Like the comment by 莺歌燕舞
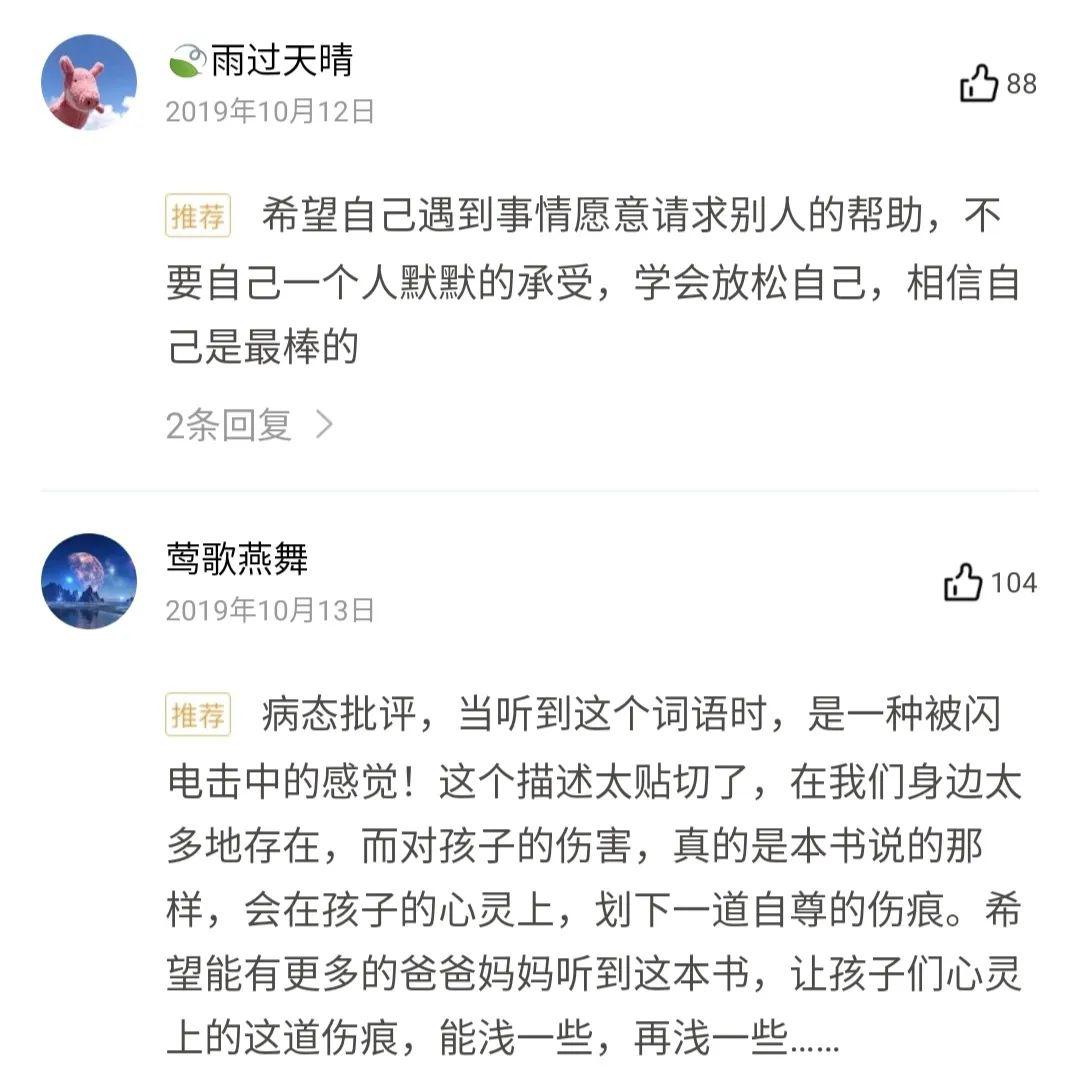The image size is (1080, 1080). pyautogui.click(x=964, y=582)
